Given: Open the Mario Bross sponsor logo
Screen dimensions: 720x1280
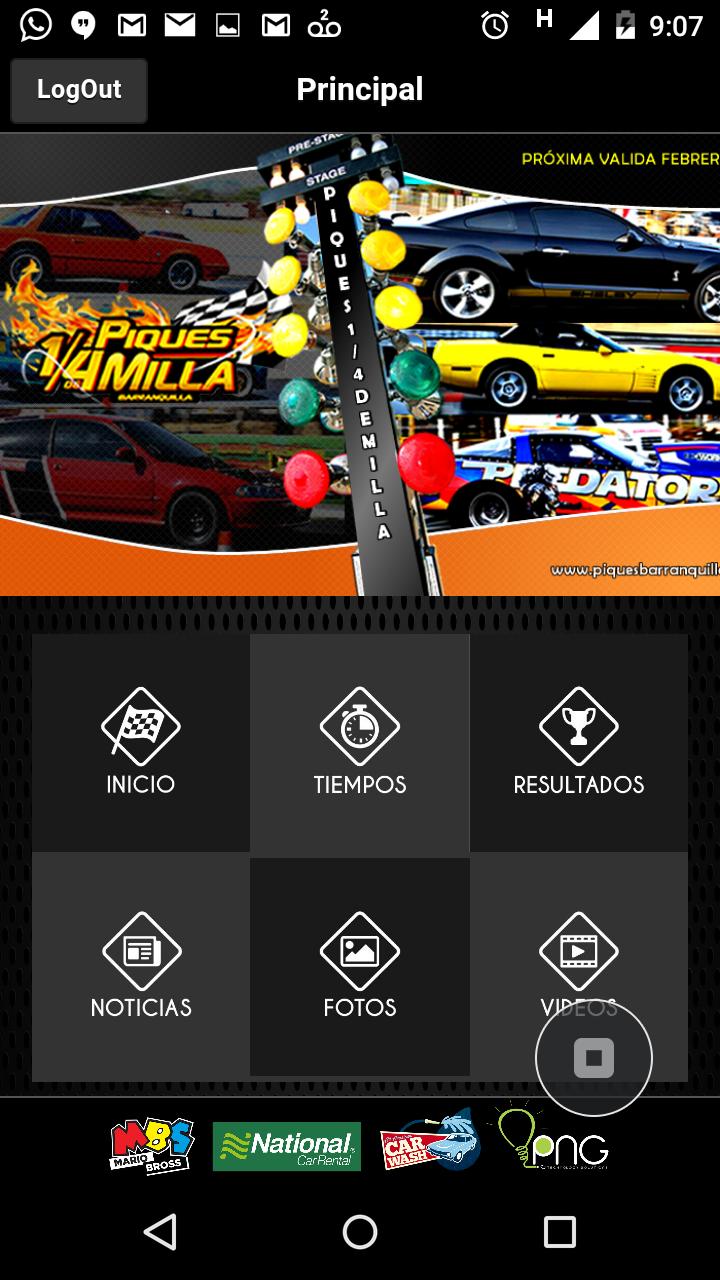Looking at the screenshot, I should 152,1147.
